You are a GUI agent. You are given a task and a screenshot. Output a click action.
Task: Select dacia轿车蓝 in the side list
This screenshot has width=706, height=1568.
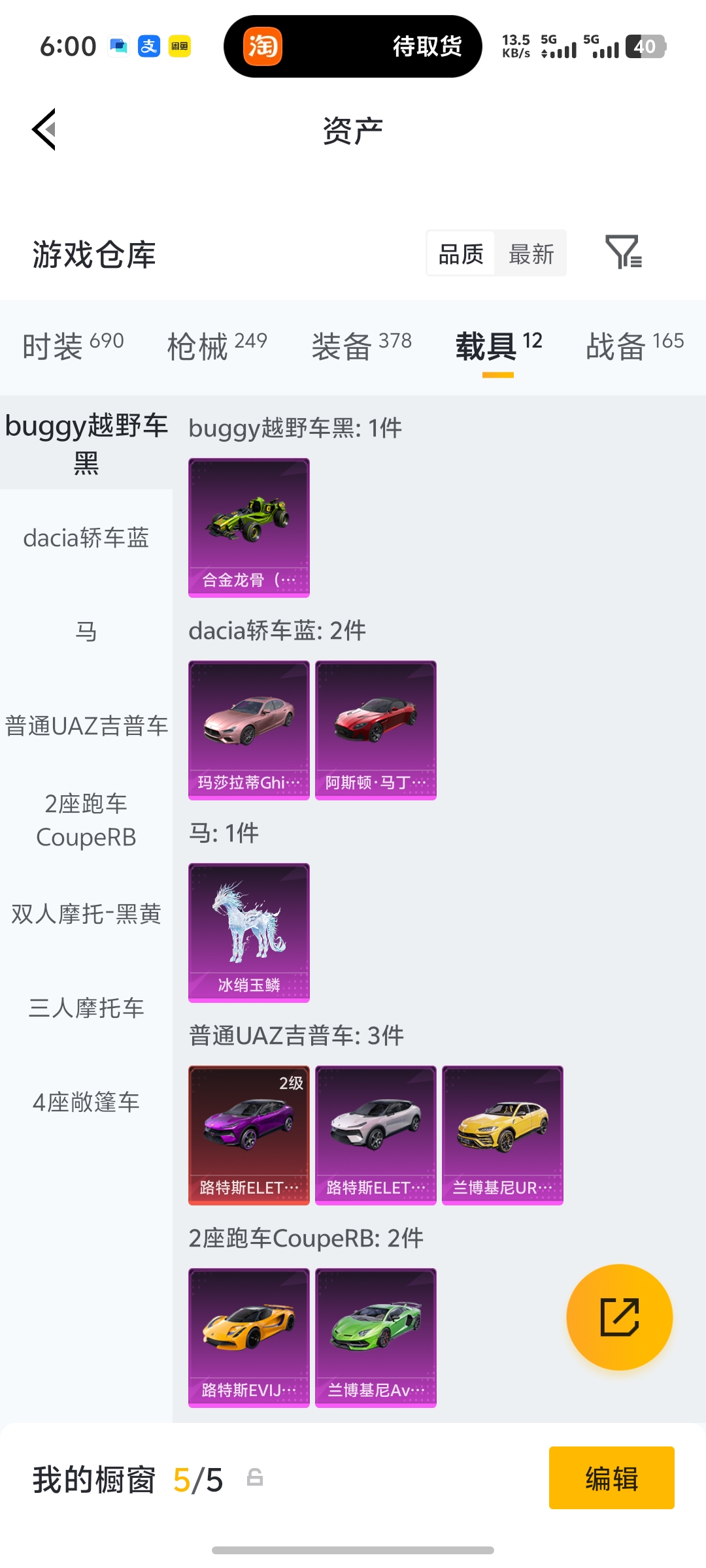tap(86, 538)
